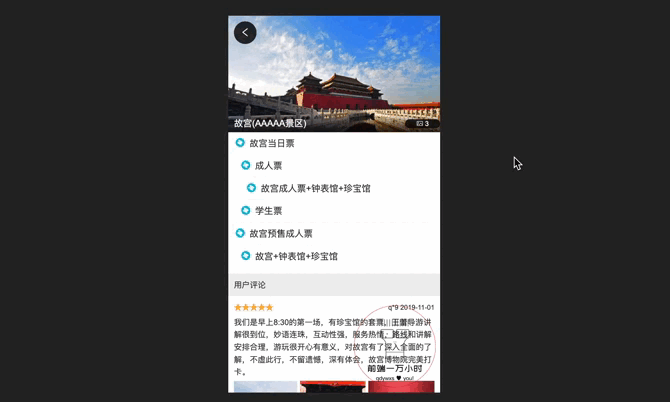670x402 pixels.
Task: Go back using the arrow button
Action: point(245,33)
